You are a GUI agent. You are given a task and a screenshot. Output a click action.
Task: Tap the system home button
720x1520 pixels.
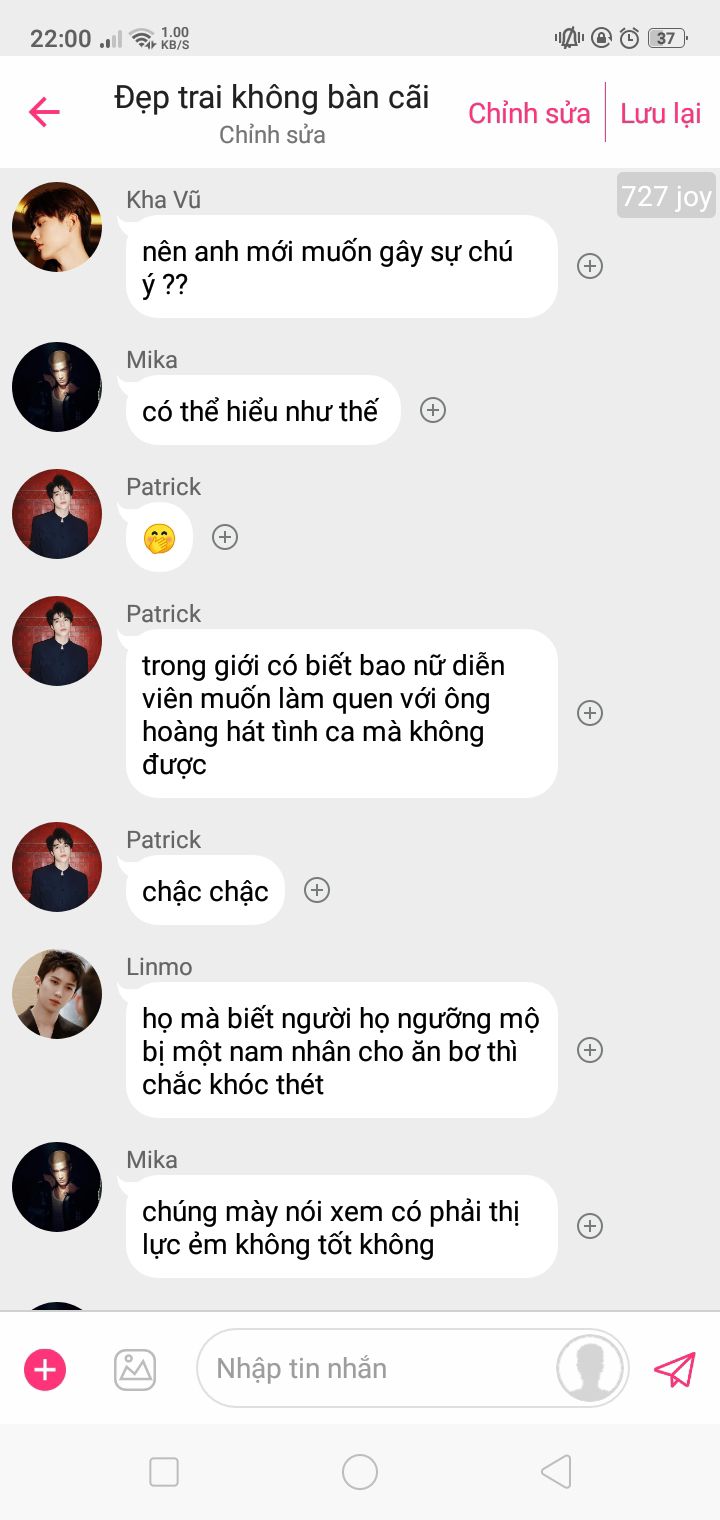(x=360, y=1472)
